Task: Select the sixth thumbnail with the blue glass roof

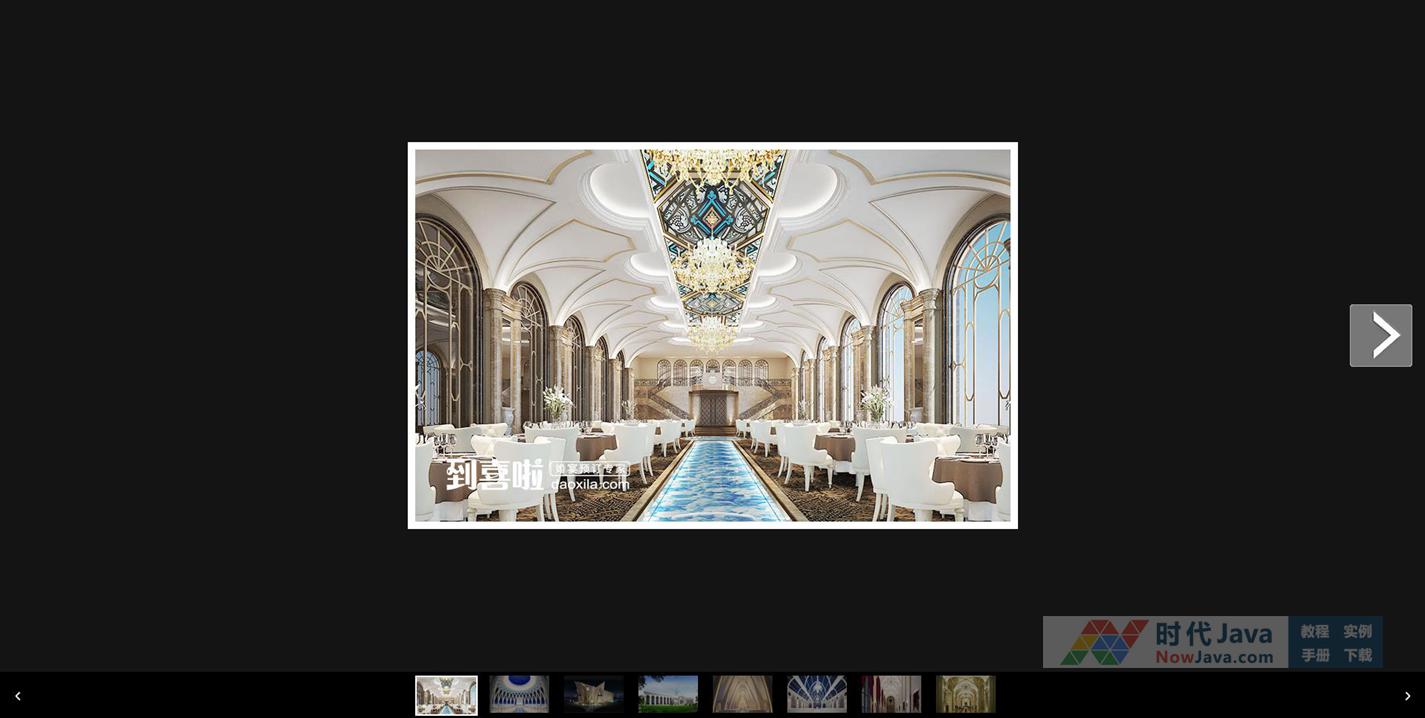Action: [x=817, y=694]
